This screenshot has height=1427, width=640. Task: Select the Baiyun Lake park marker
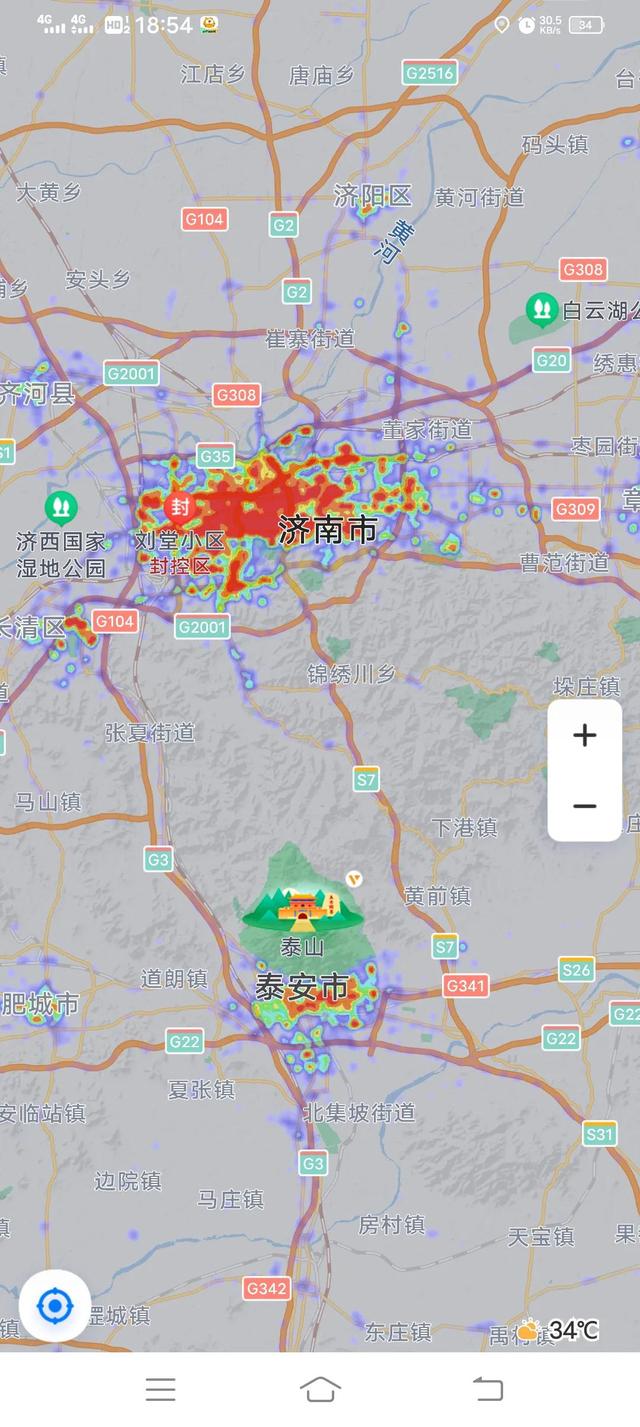tap(542, 309)
